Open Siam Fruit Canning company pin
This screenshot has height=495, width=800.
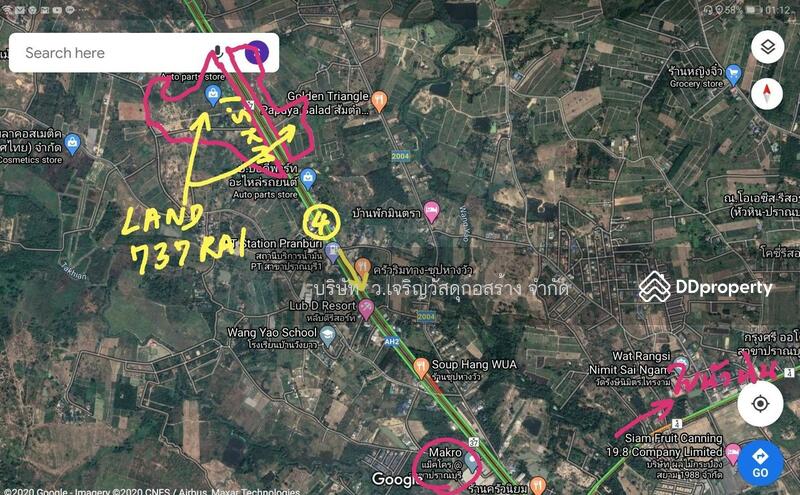tap(732, 453)
